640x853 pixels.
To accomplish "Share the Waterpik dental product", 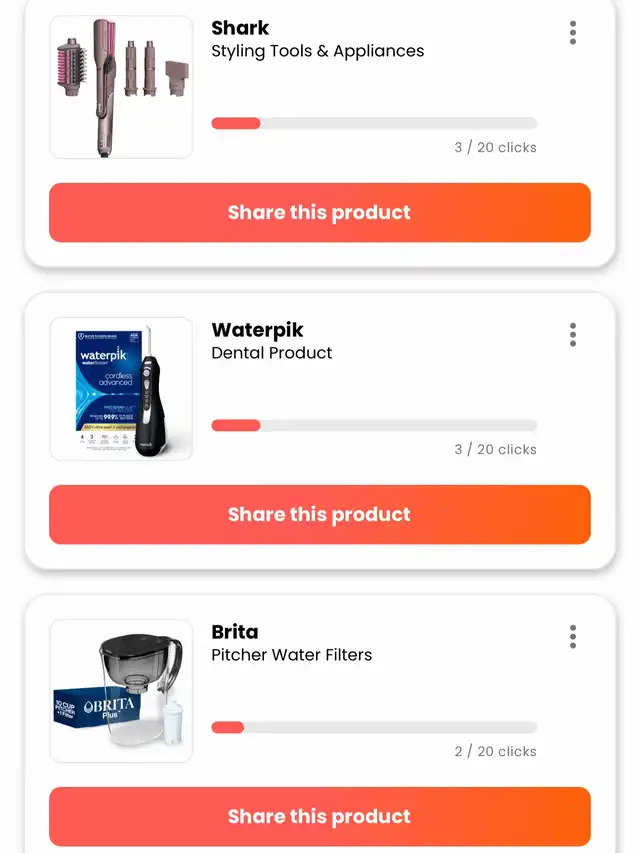I will (319, 514).
